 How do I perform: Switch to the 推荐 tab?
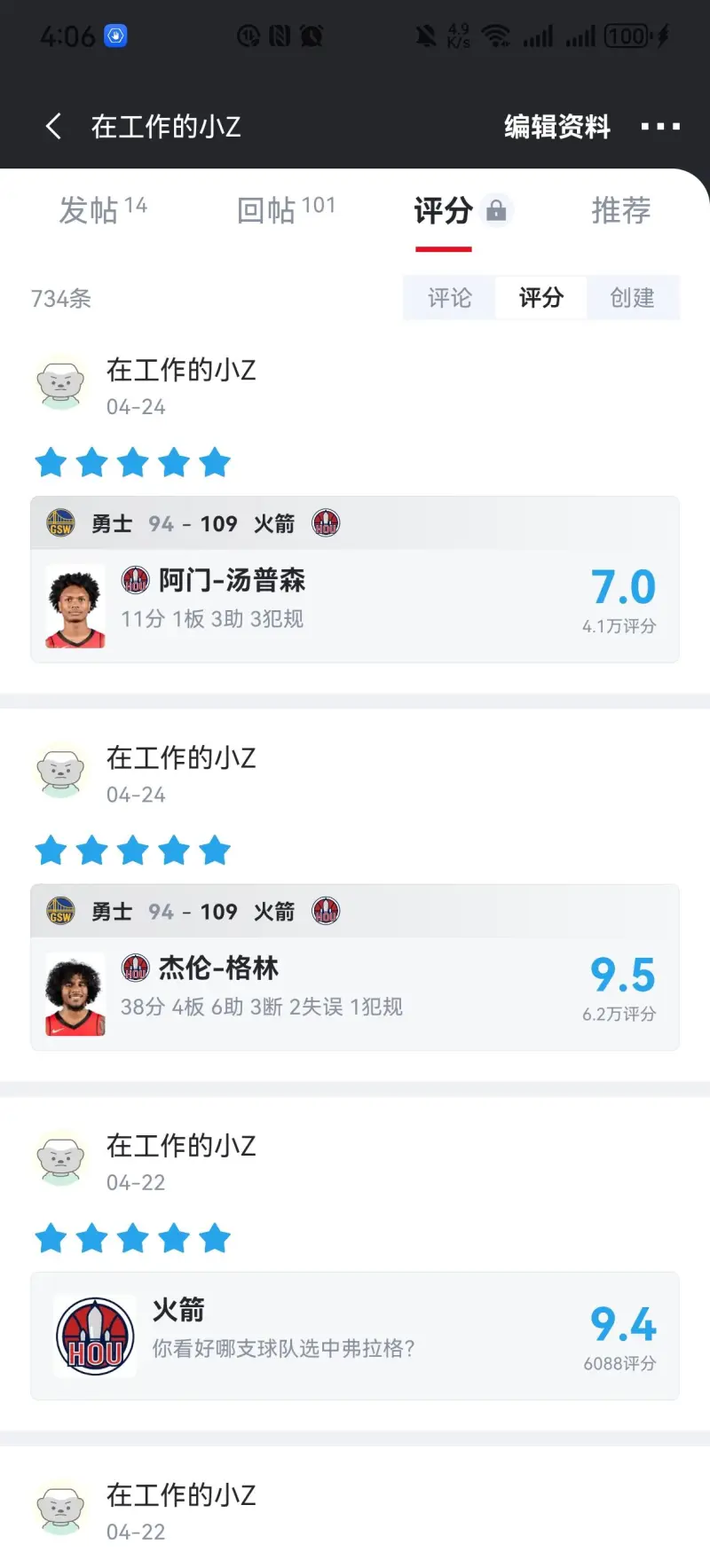point(621,210)
